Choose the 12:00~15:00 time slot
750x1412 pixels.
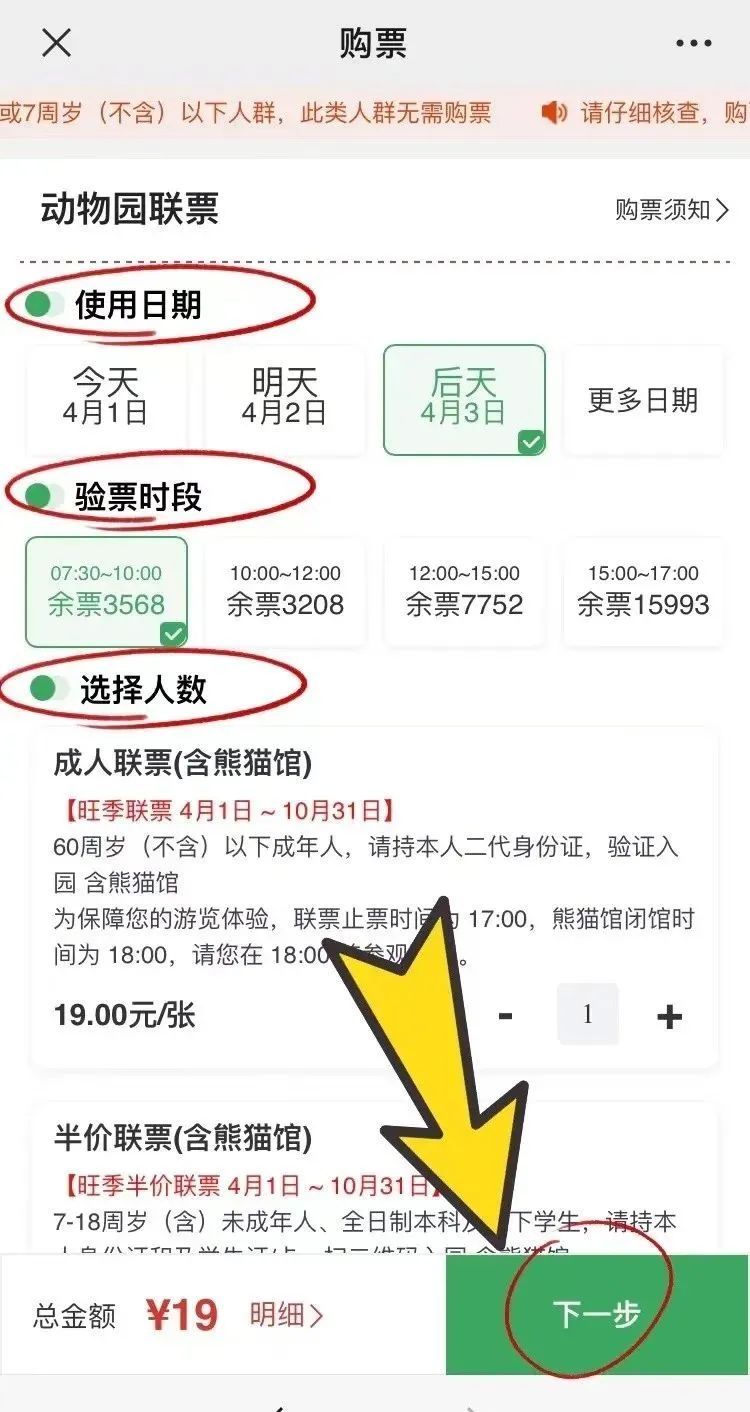pyautogui.click(x=464, y=592)
